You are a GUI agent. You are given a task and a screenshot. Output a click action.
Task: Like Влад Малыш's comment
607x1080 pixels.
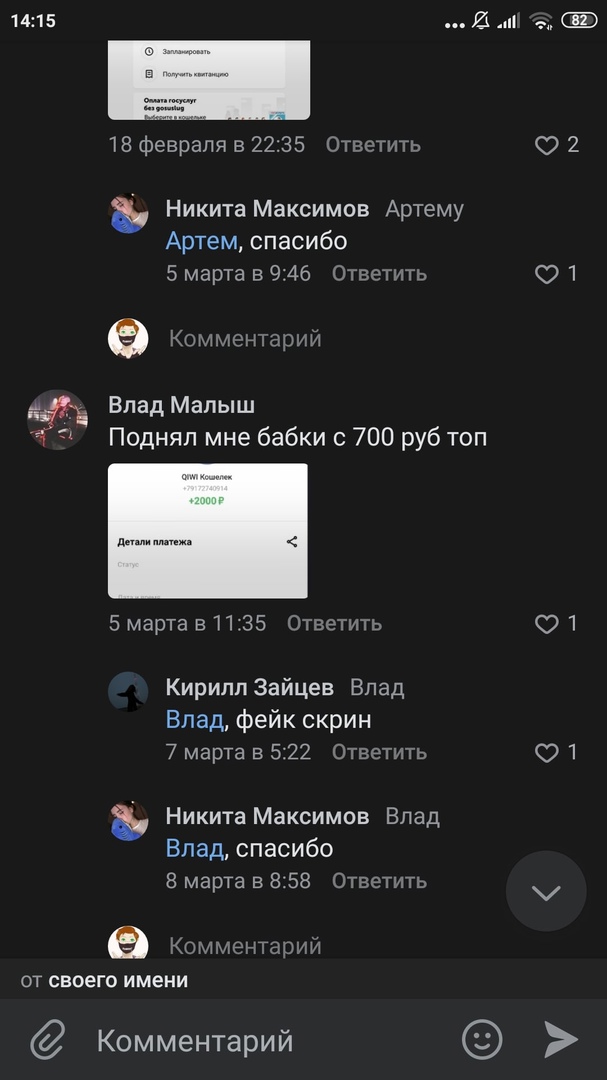[547, 624]
